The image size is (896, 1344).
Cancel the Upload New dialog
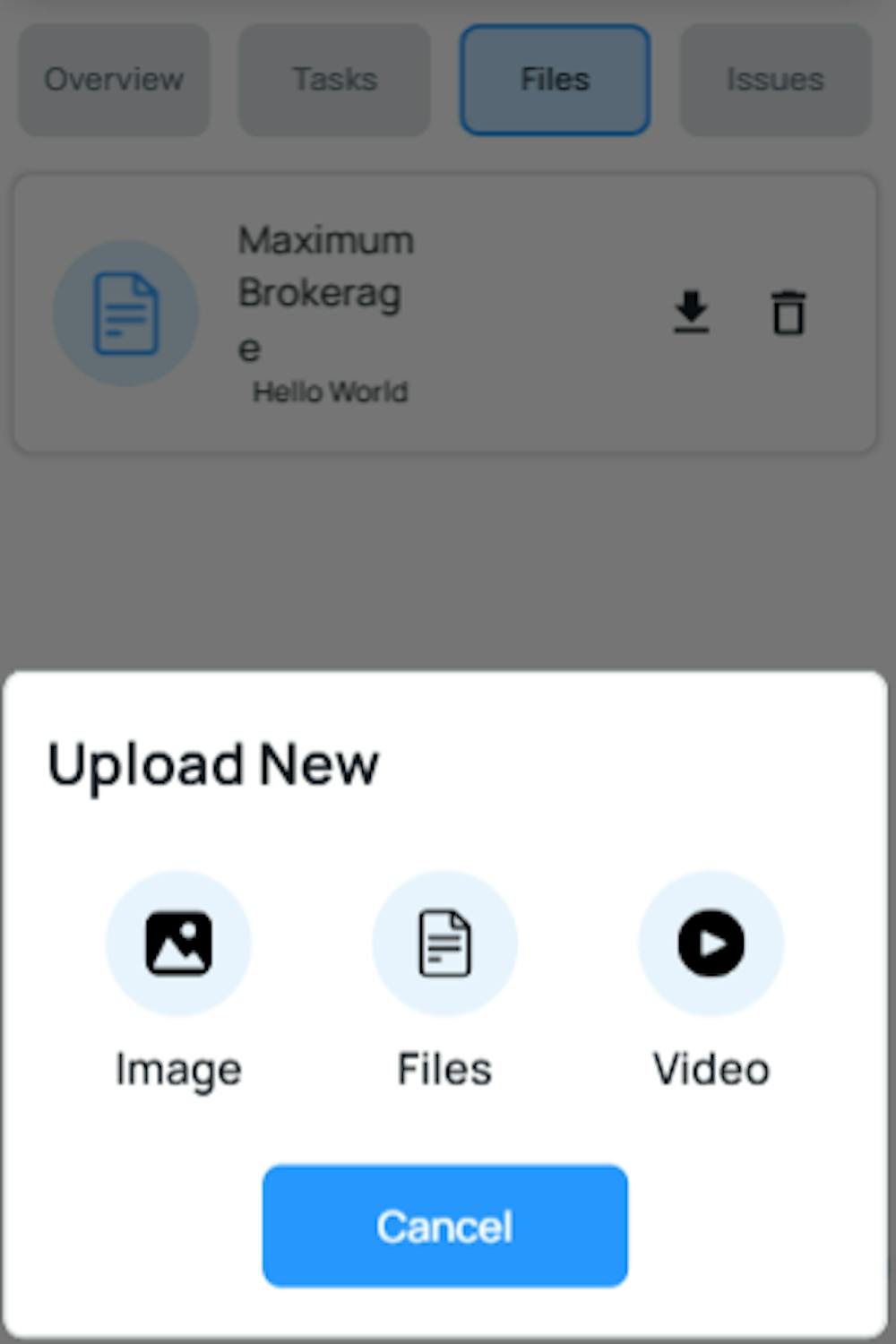[444, 1226]
